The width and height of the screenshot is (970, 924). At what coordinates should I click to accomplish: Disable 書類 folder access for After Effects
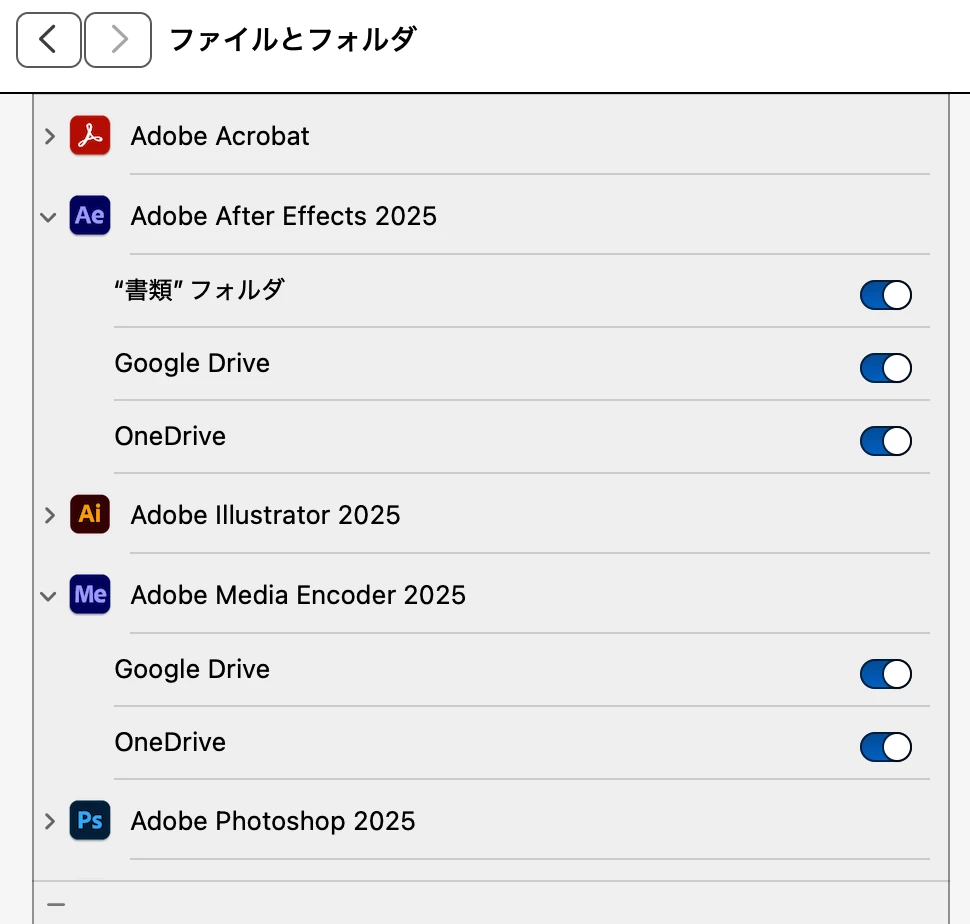pos(885,295)
